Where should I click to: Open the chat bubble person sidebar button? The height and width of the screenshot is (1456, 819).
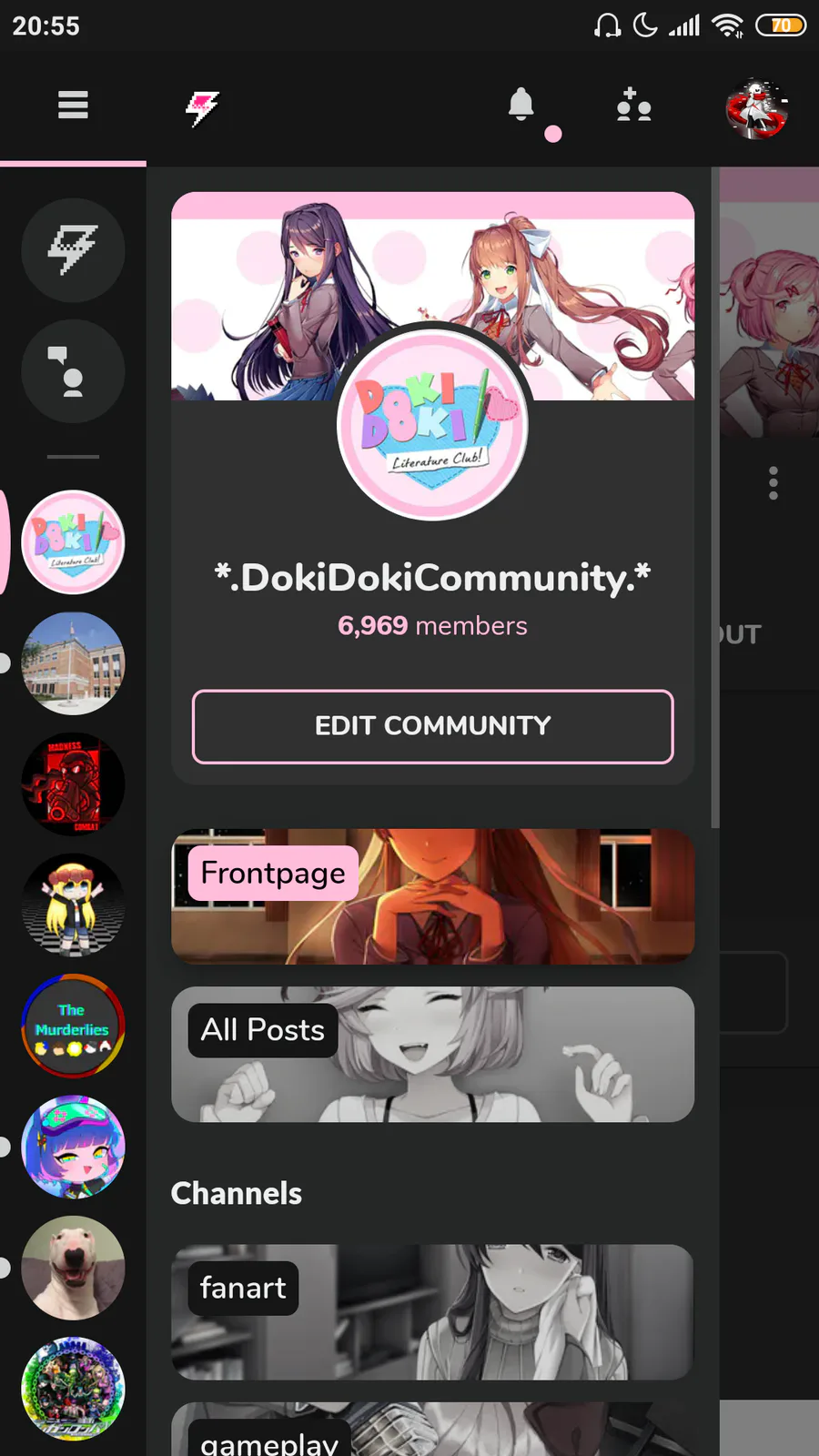[x=73, y=371]
